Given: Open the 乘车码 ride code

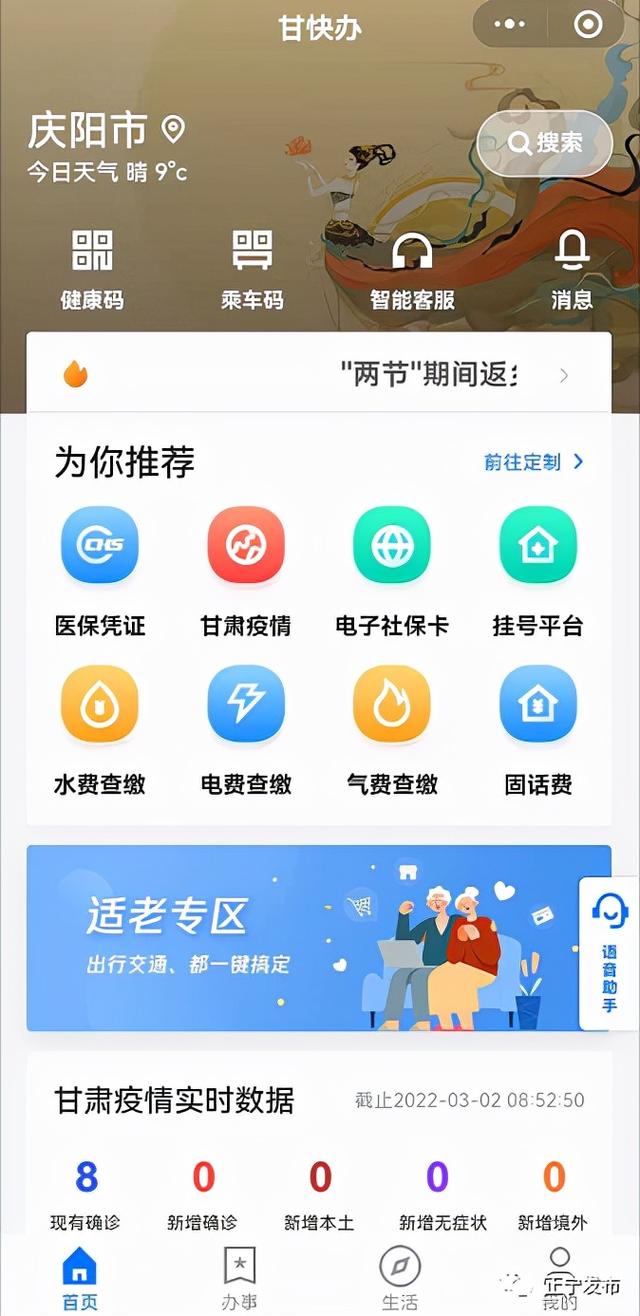Looking at the screenshot, I should coord(252,268).
